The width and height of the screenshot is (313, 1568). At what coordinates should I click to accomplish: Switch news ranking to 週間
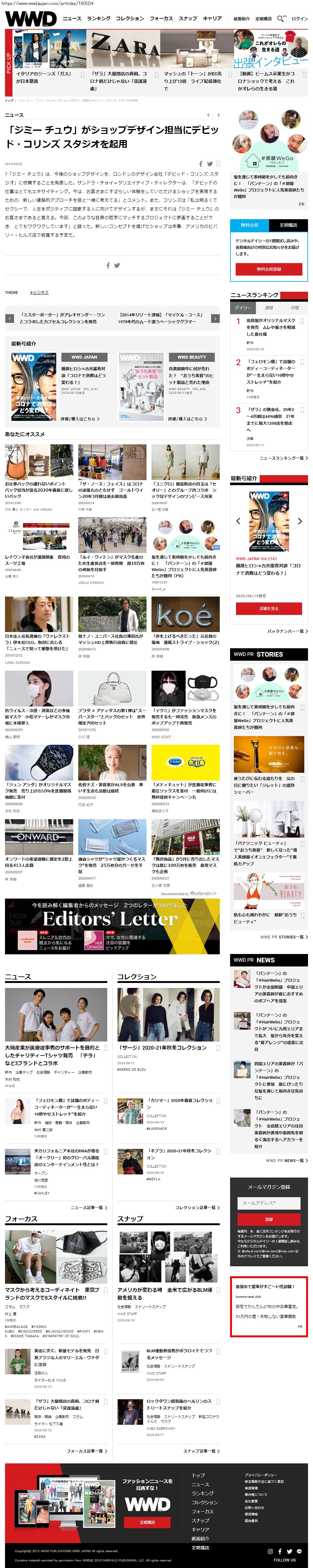pyautogui.click(x=268, y=307)
